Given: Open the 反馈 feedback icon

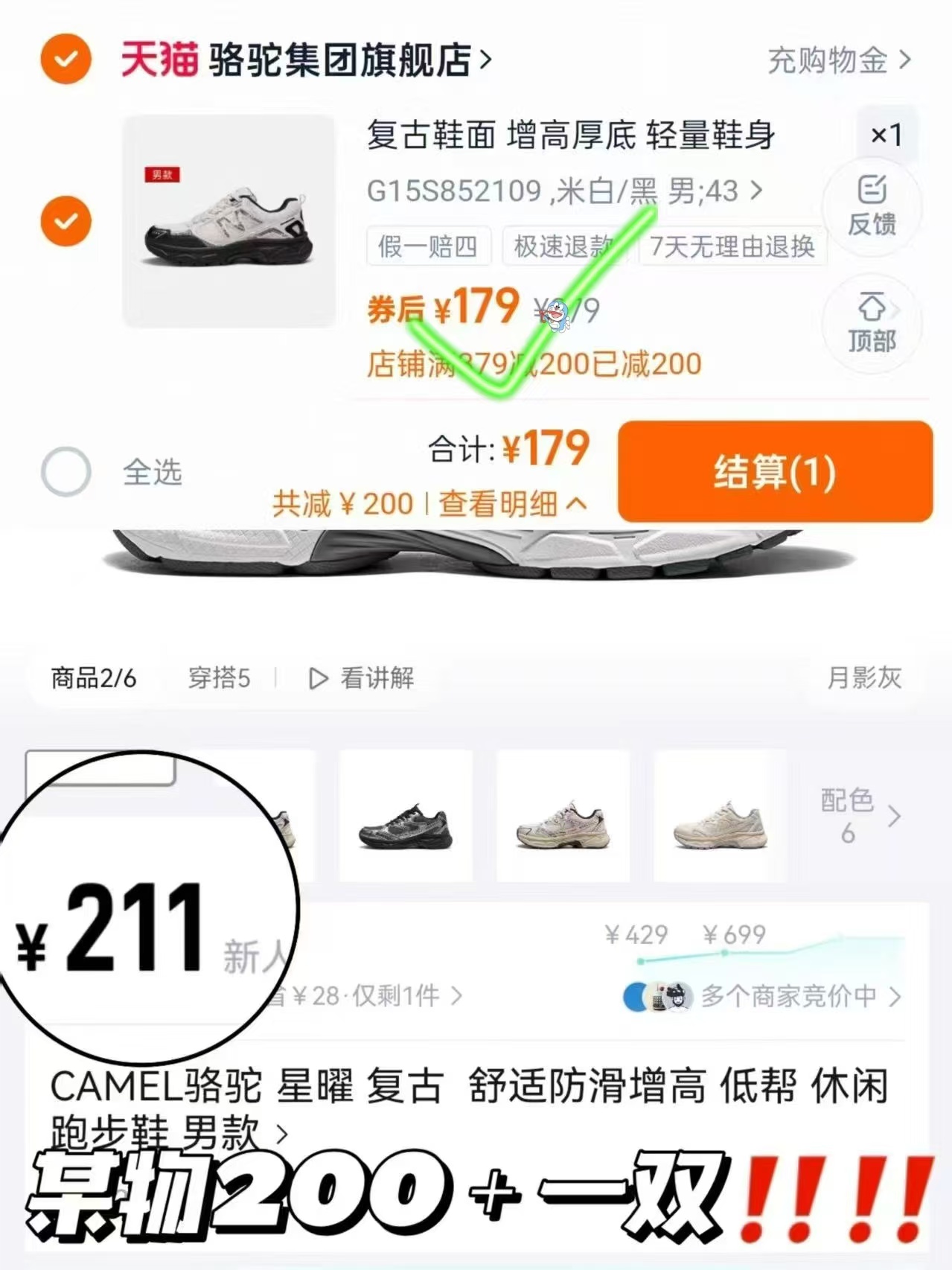Looking at the screenshot, I should click(x=871, y=211).
